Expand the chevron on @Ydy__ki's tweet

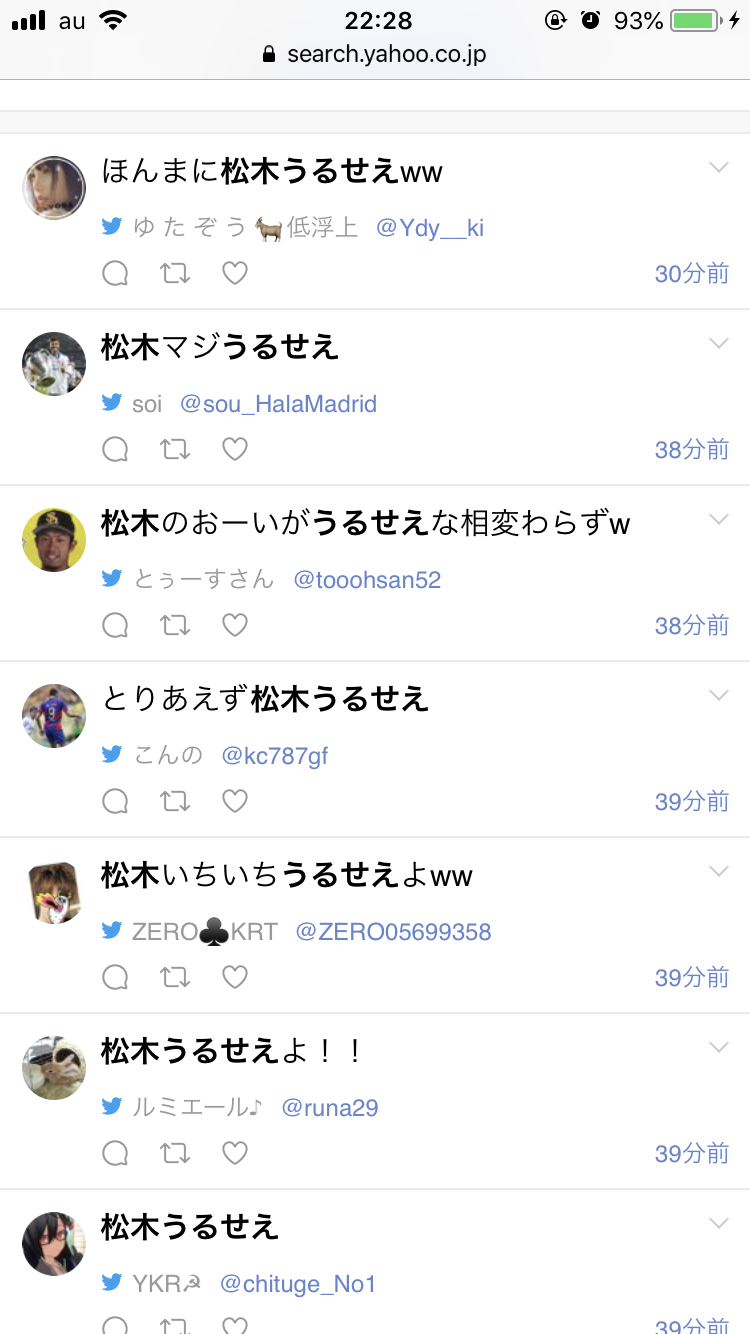tap(719, 168)
